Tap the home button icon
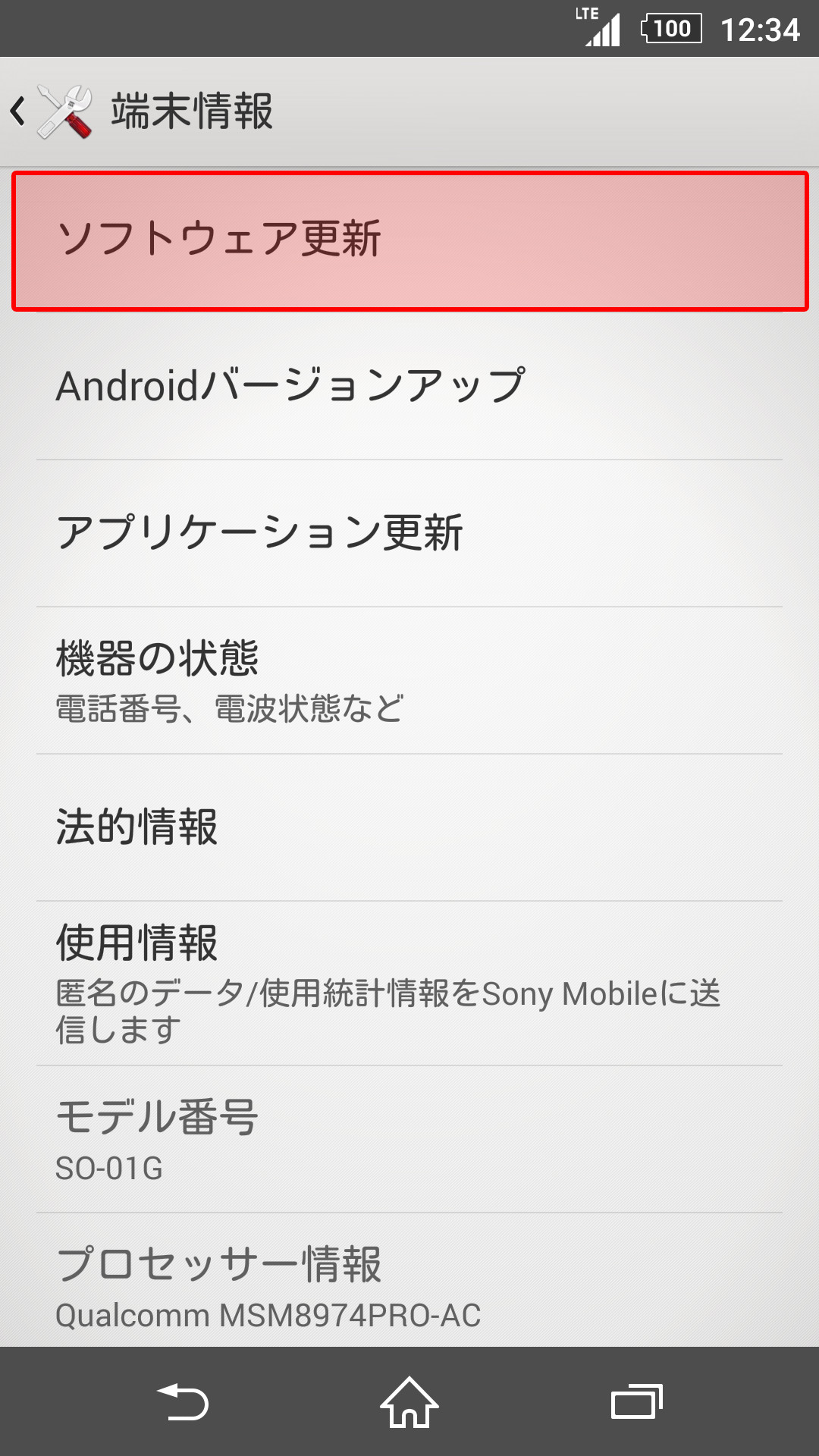 click(x=408, y=1399)
